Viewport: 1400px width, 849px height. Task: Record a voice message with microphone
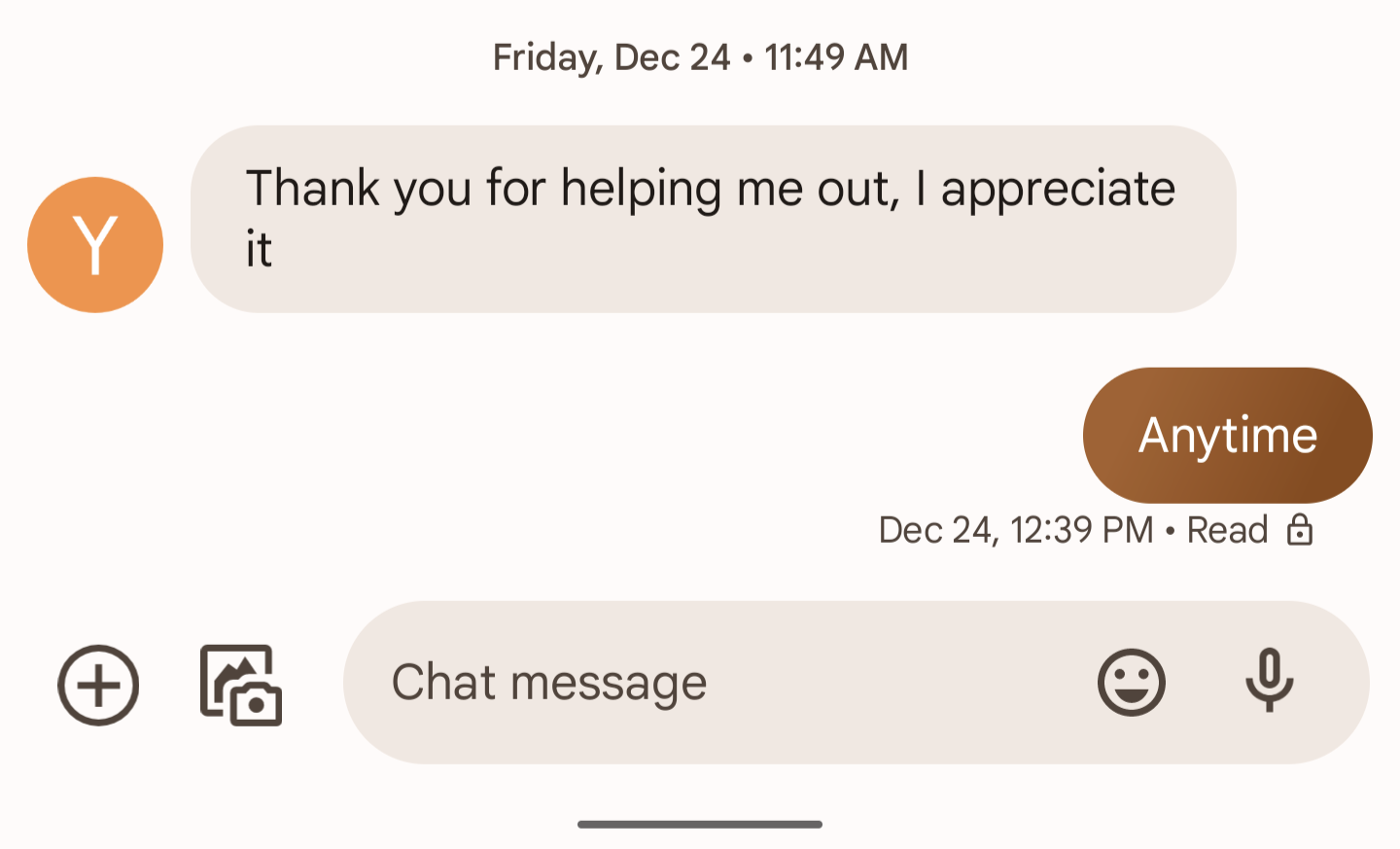tap(1269, 681)
